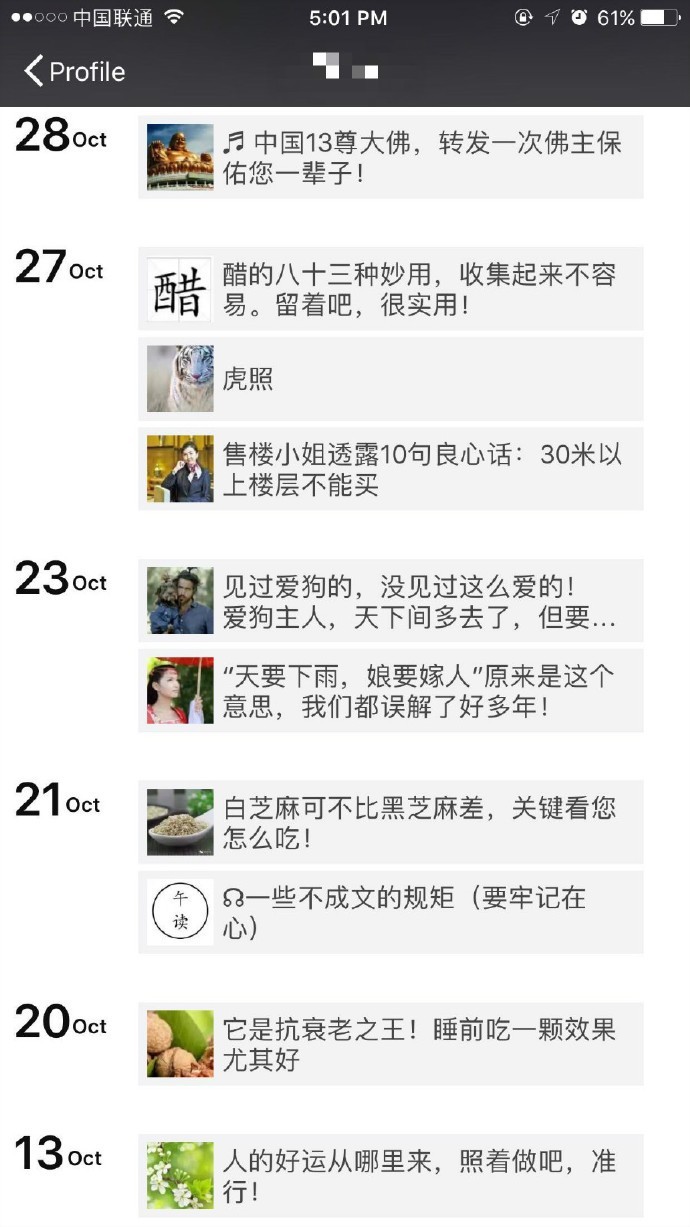The image size is (690, 1227).
Task: Open the 它是抗衰老之王 article
Action: [390, 1044]
